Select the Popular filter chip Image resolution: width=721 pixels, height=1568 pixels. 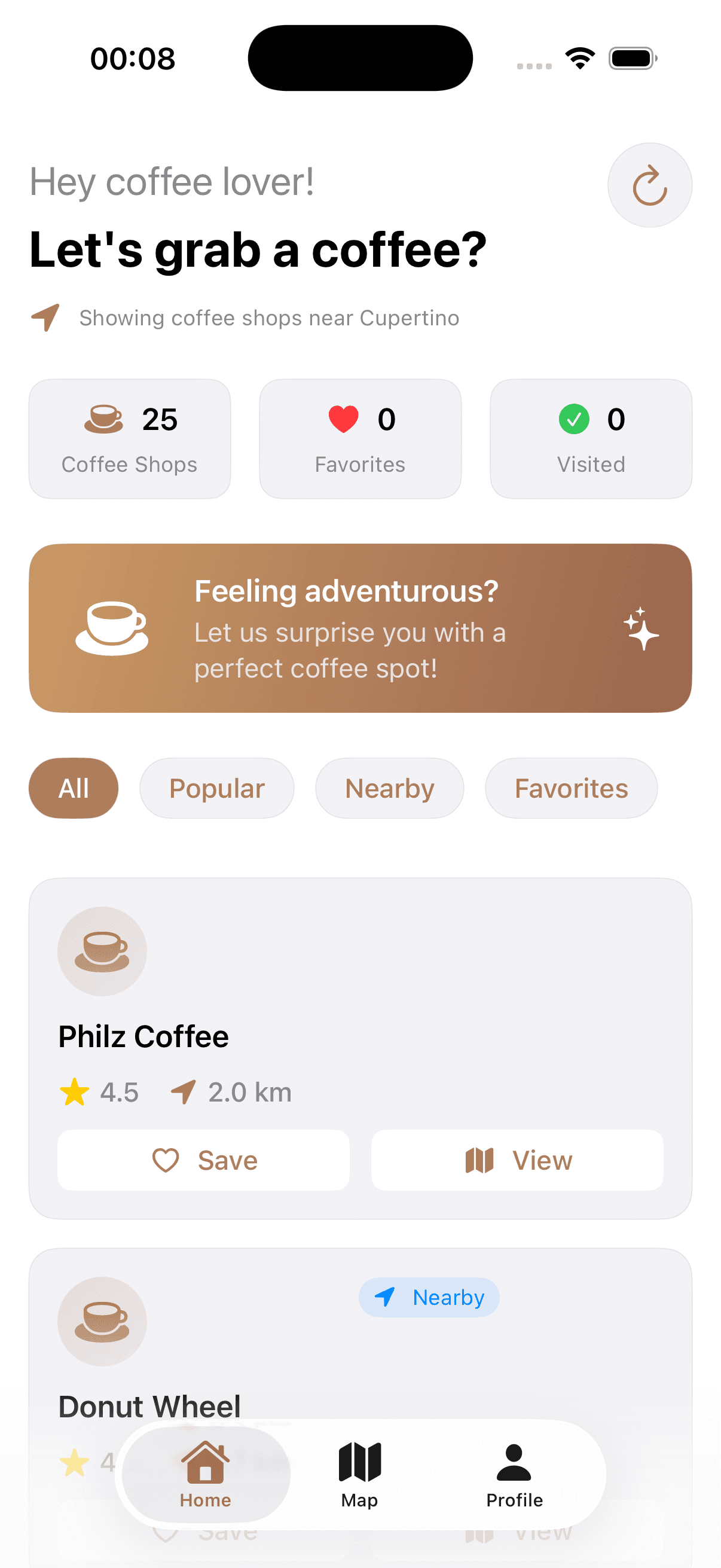[x=216, y=788]
